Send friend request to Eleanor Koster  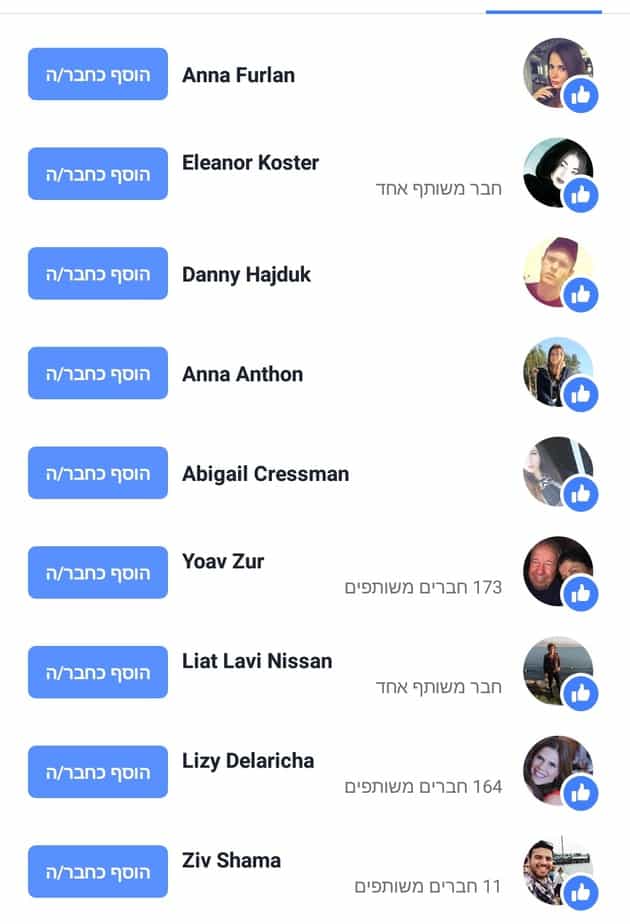(98, 174)
